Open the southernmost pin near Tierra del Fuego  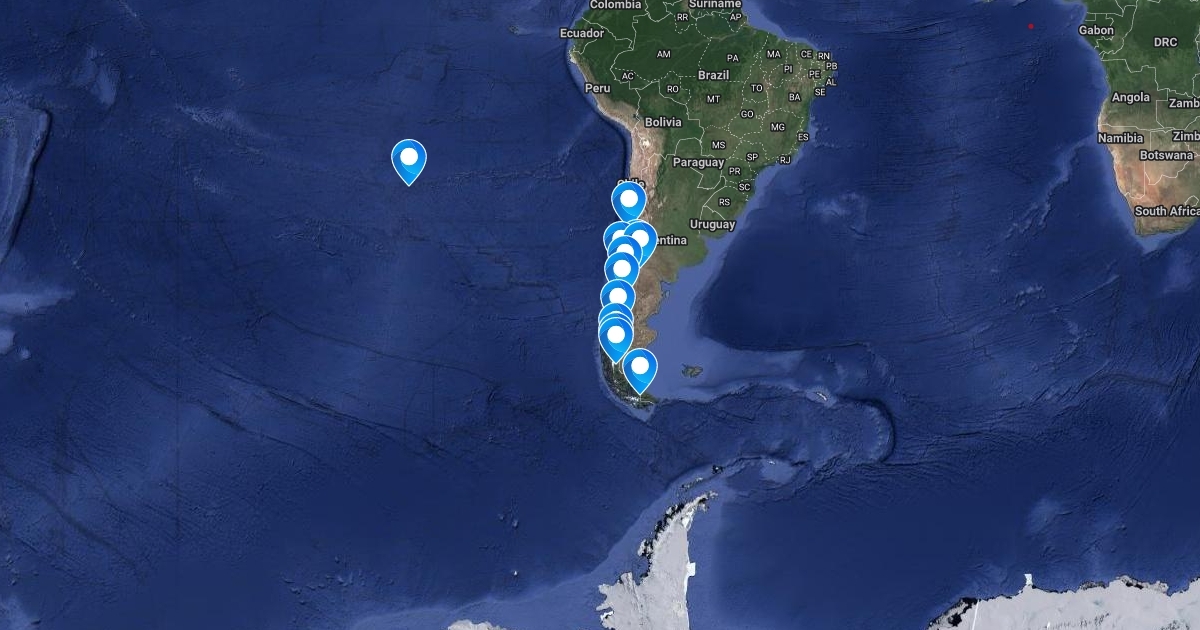(639, 368)
